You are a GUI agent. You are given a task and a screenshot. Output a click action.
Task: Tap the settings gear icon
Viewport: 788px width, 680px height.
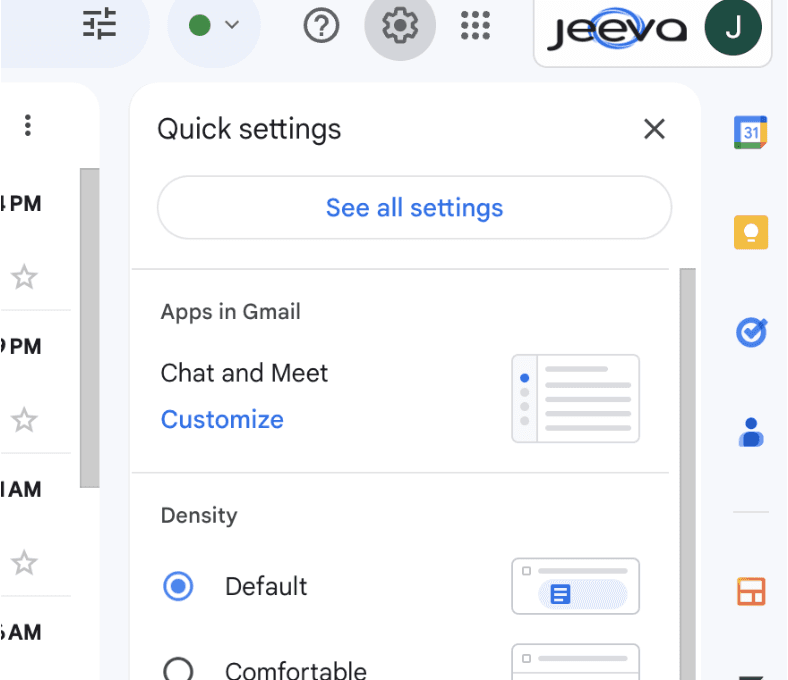click(400, 25)
